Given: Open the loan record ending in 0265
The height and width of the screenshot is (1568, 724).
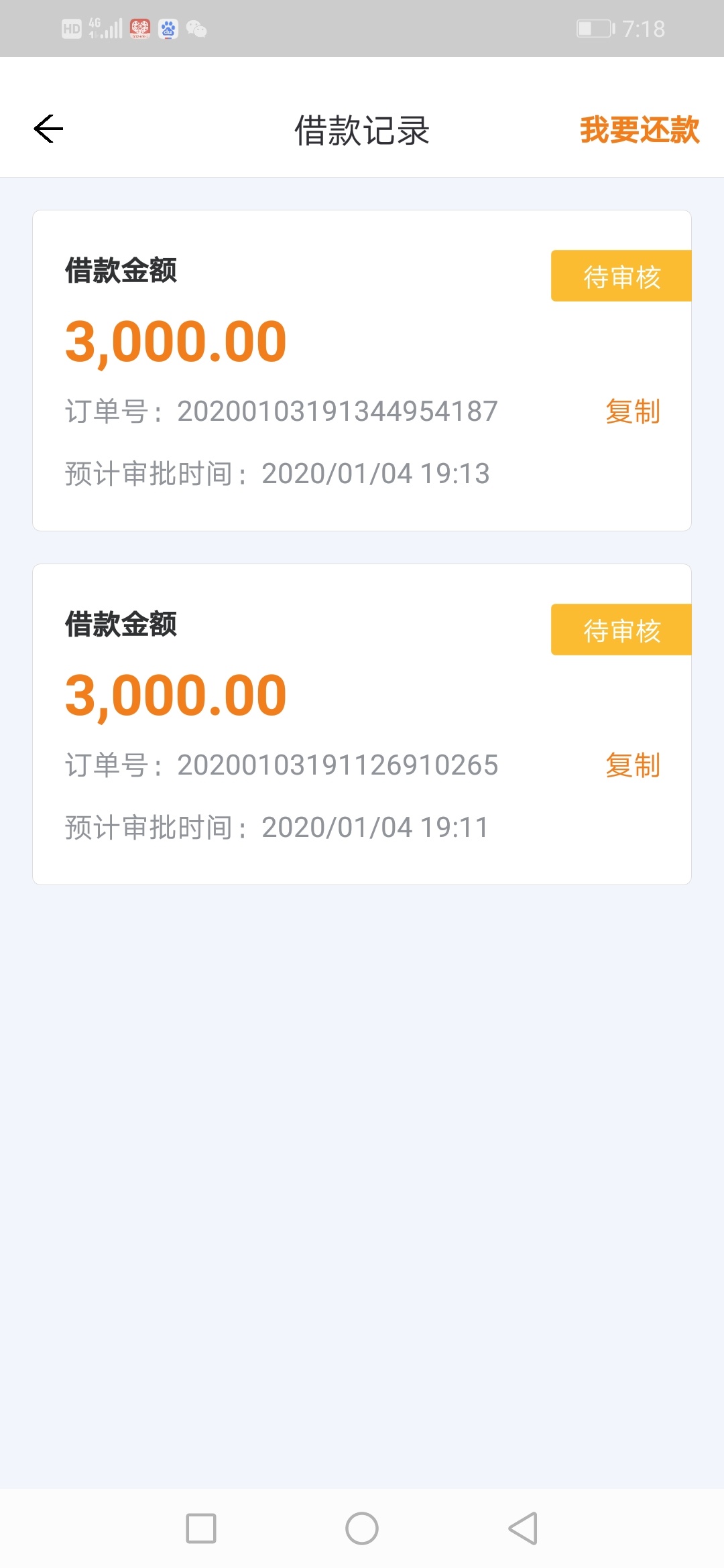Looking at the screenshot, I should click(x=362, y=724).
